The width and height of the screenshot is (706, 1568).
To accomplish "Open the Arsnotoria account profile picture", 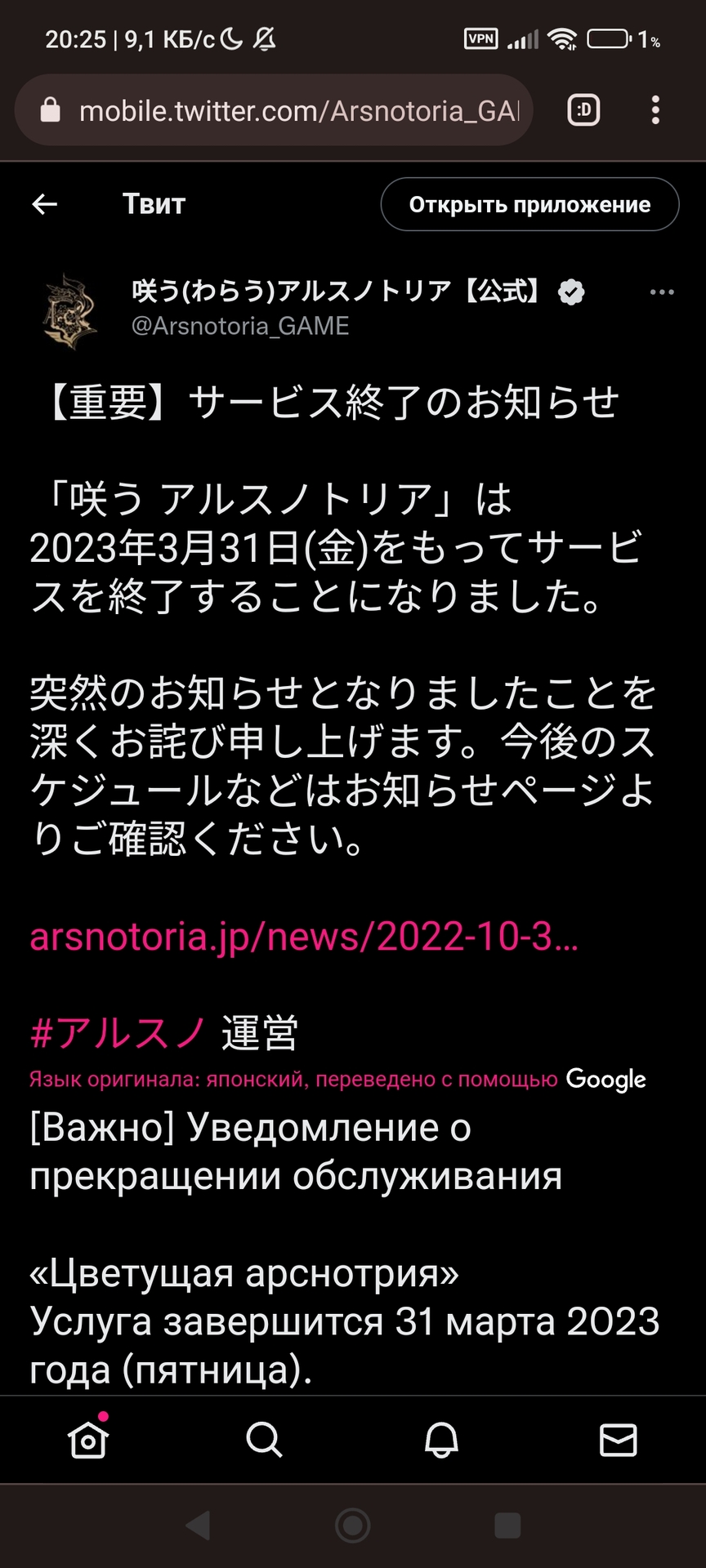I will (x=70, y=310).
